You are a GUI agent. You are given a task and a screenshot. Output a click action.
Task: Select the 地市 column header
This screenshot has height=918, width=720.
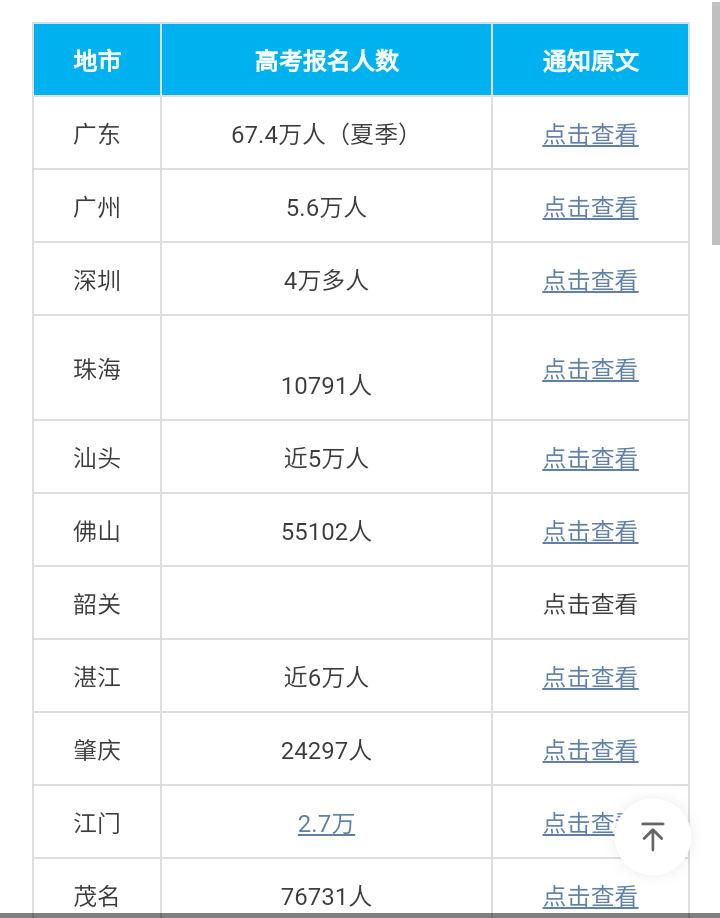[x=96, y=59]
